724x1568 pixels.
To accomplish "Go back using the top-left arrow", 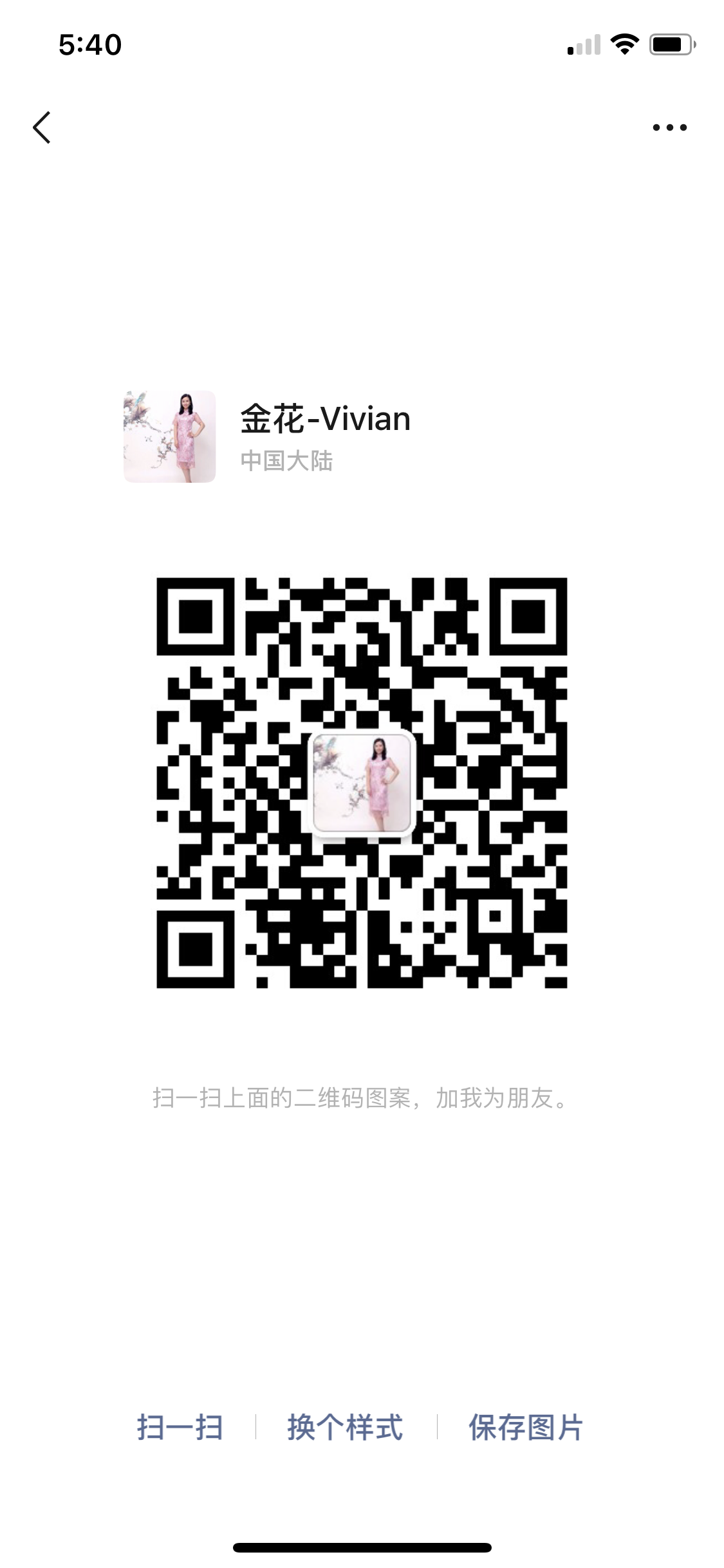I will point(42,127).
